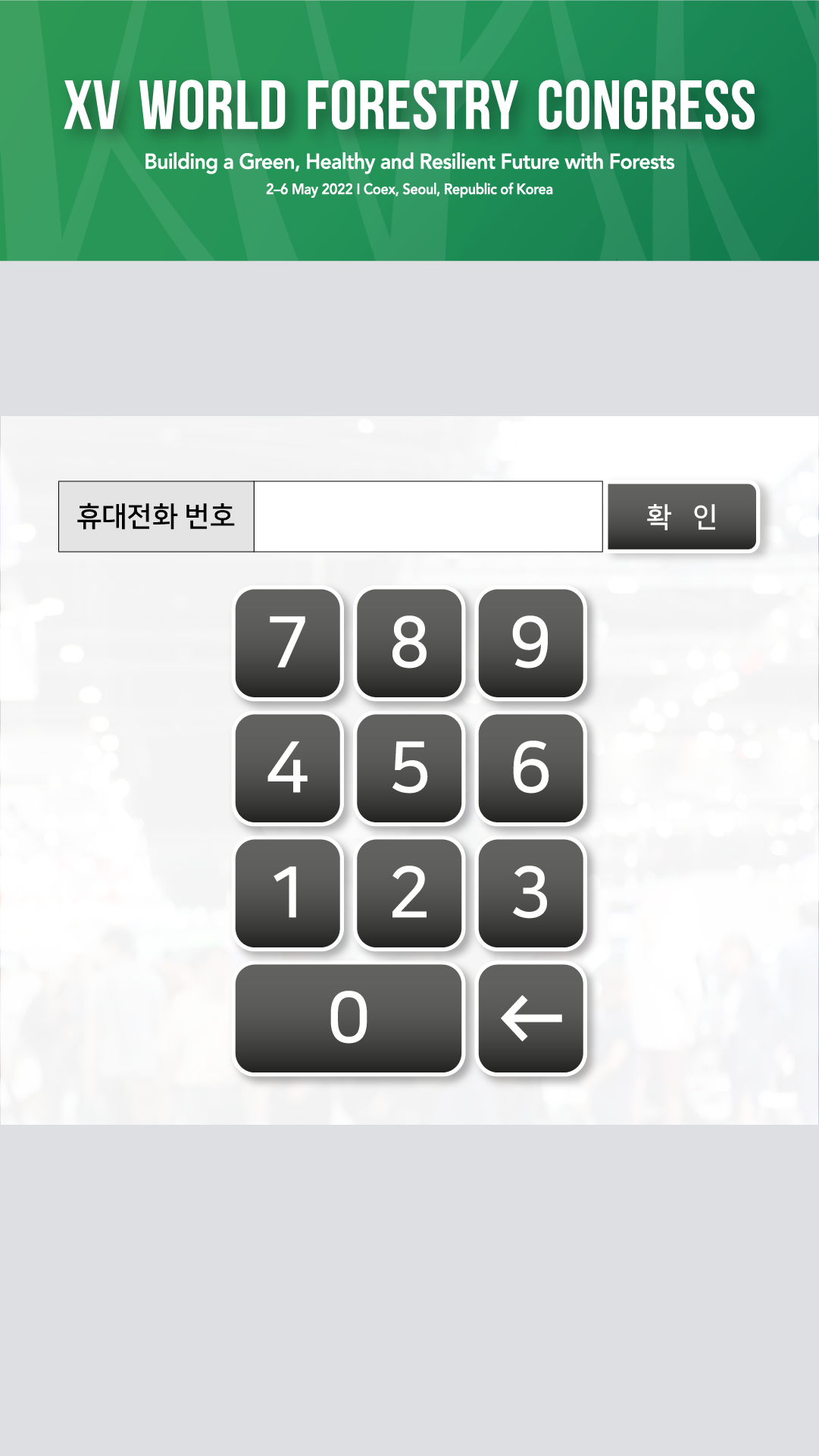Tap the phone number input field
The height and width of the screenshot is (1456, 819).
(428, 516)
